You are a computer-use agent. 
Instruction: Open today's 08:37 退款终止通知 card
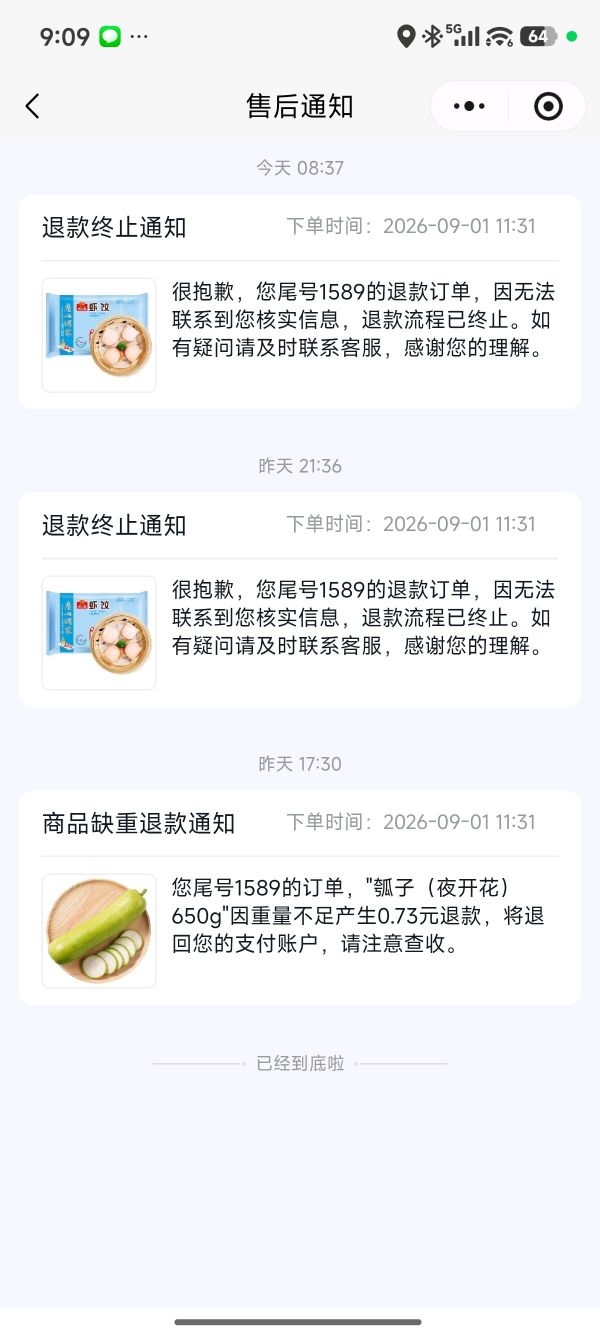click(x=300, y=302)
